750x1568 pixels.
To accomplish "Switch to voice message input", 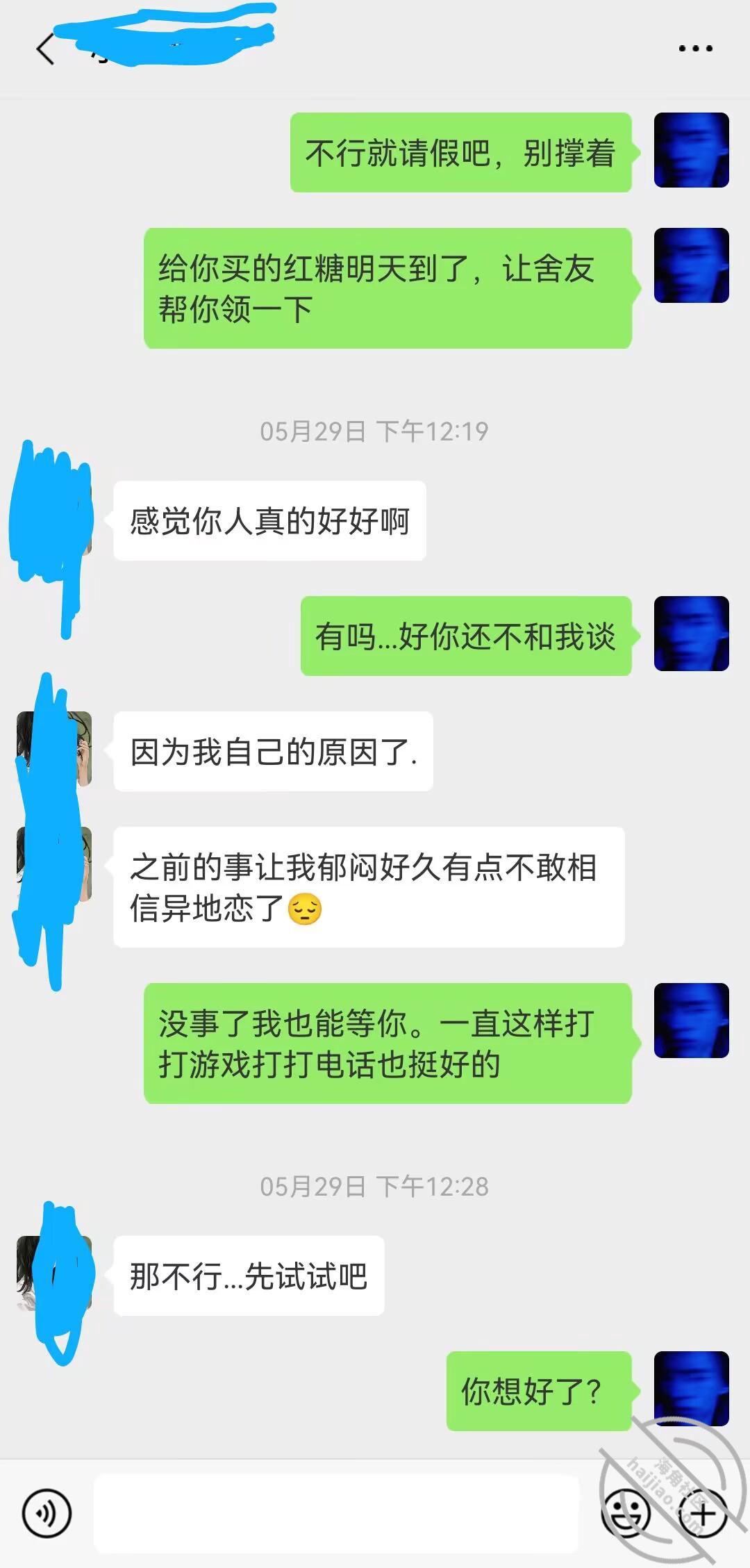I will [x=47, y=1512].
